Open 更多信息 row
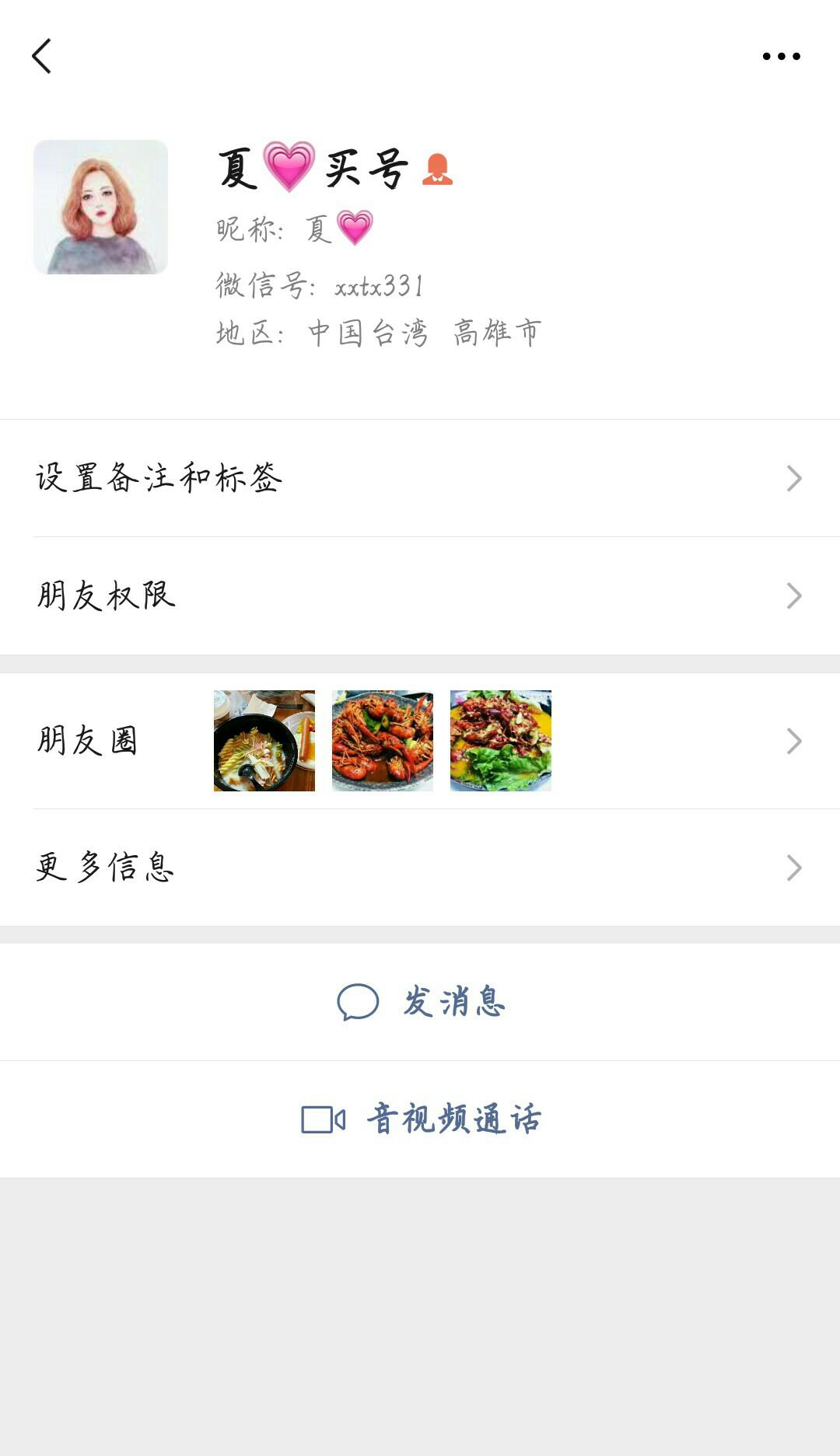 click(420, 868)
